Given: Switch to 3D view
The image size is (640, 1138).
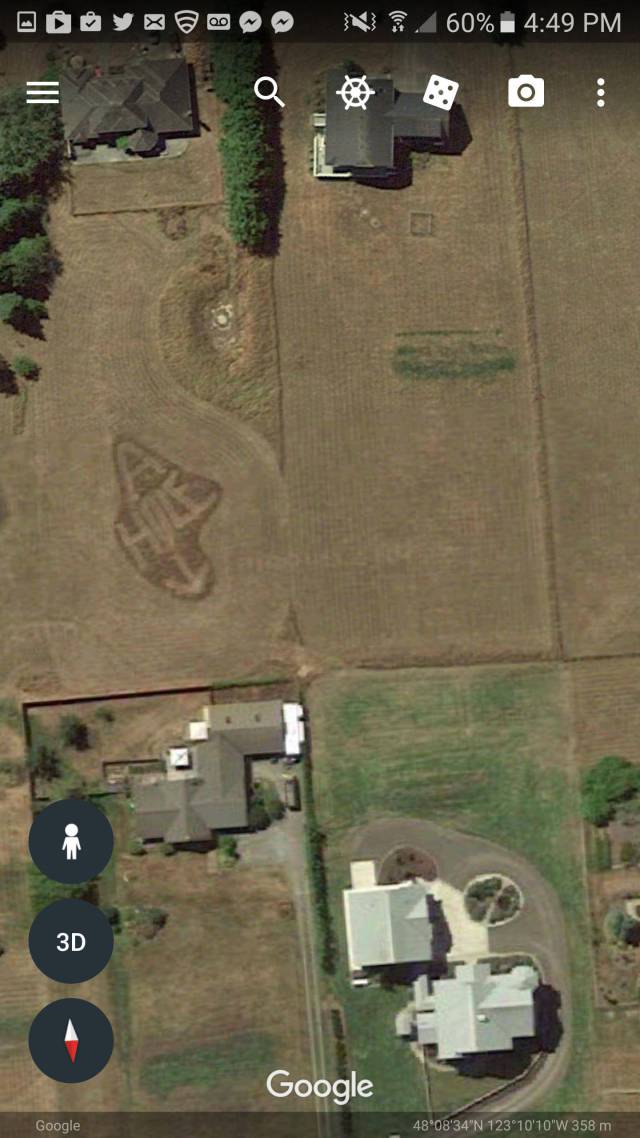Looking at the screenshot, I should (71, 941).
